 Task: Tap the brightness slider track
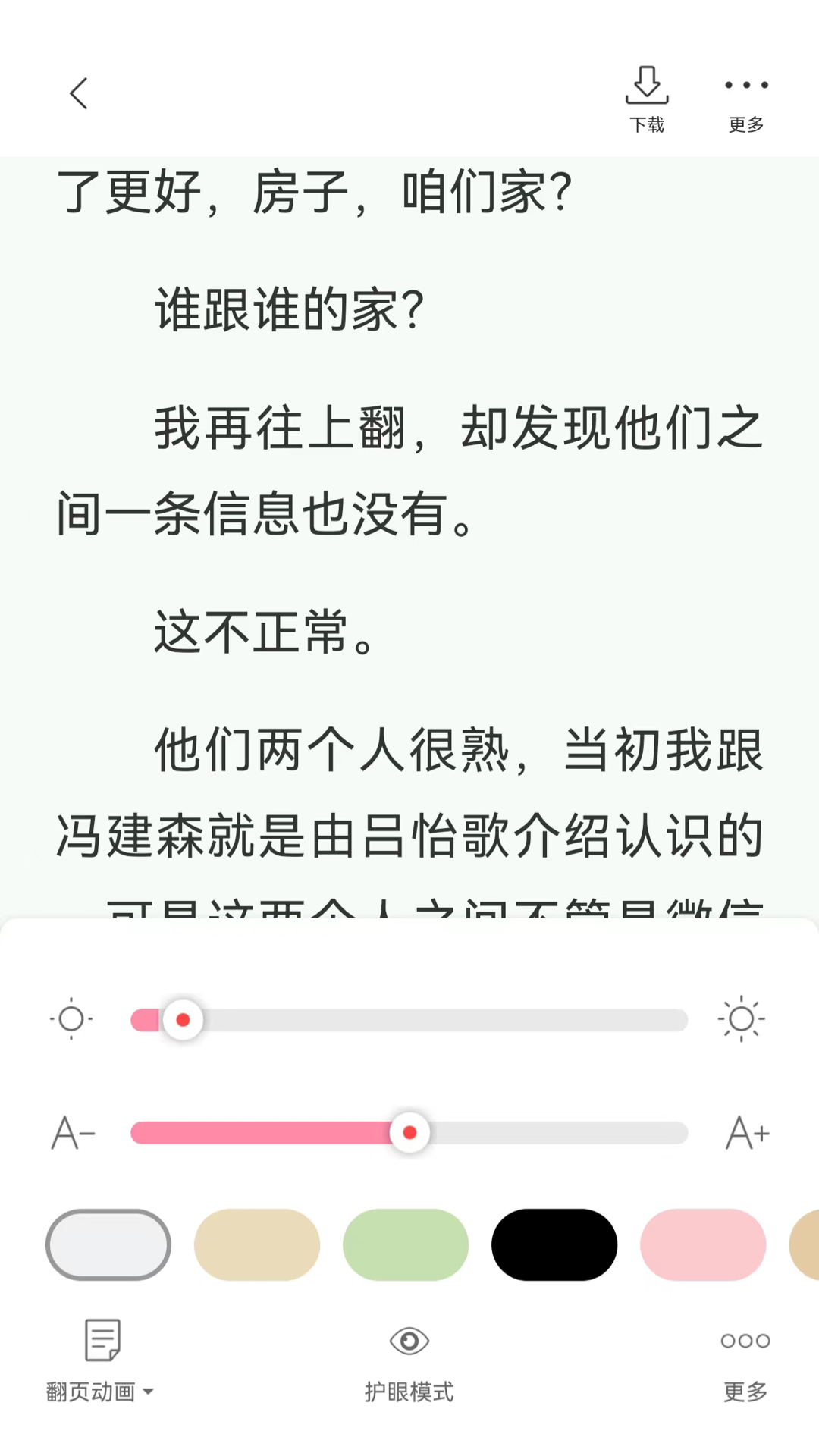409,1020
